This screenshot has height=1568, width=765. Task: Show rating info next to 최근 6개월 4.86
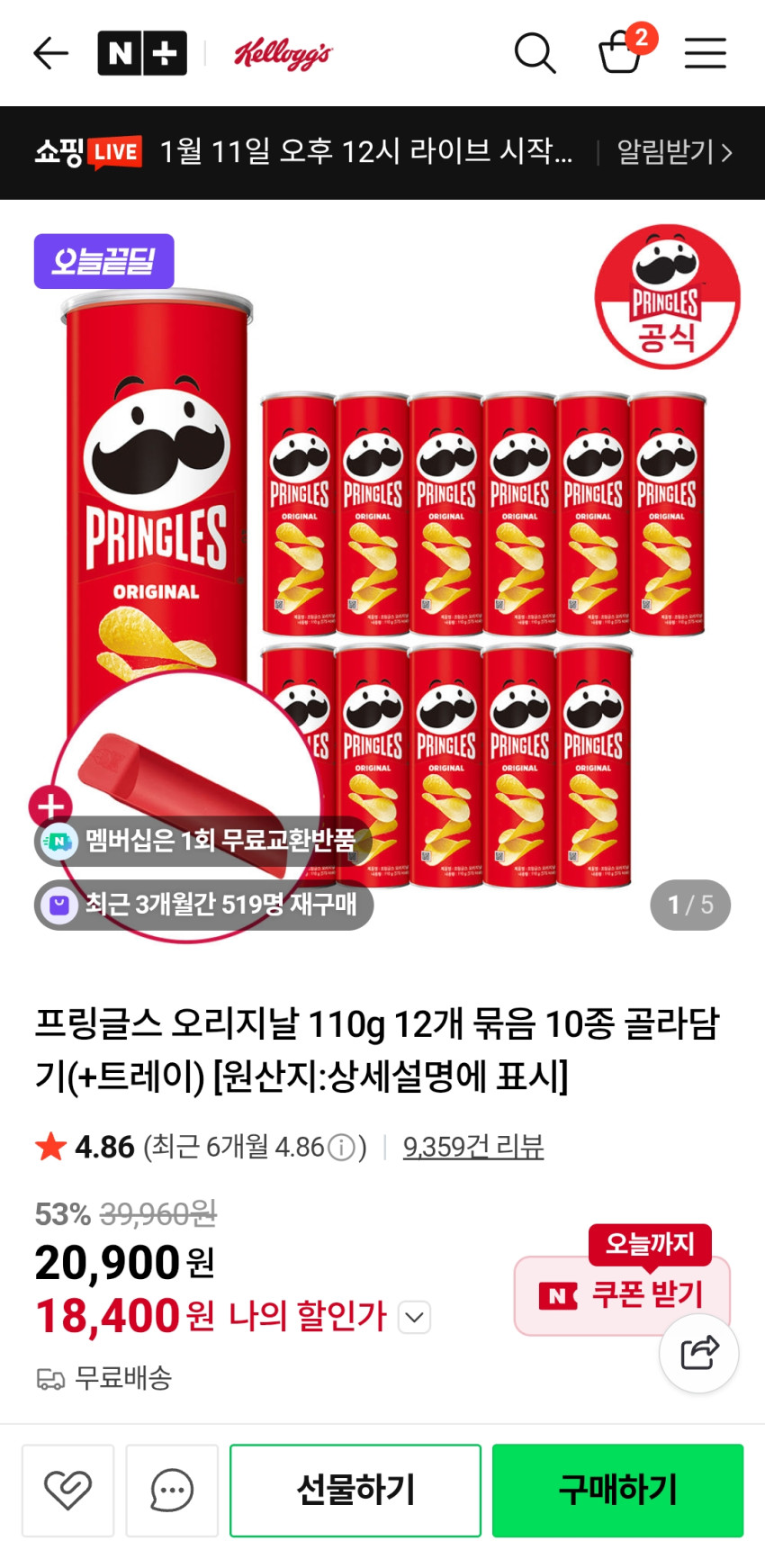pos(342,1148)
